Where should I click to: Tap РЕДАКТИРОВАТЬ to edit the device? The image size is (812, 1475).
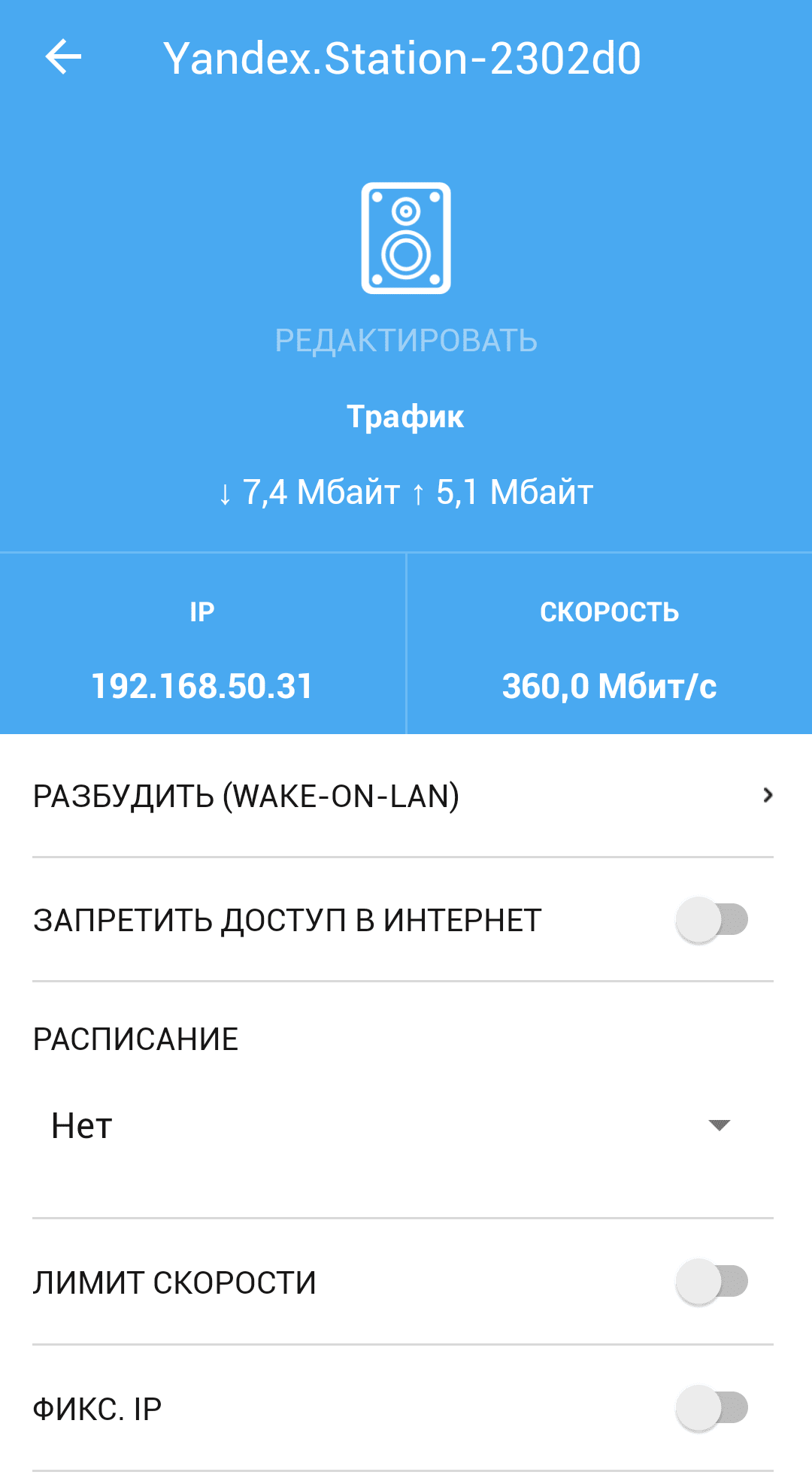(406, 341)
